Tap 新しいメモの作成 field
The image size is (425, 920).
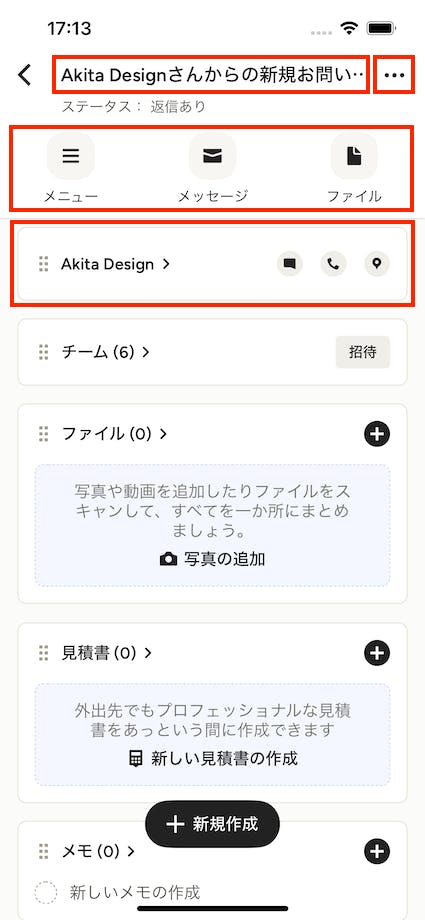(x=135, y=892)
